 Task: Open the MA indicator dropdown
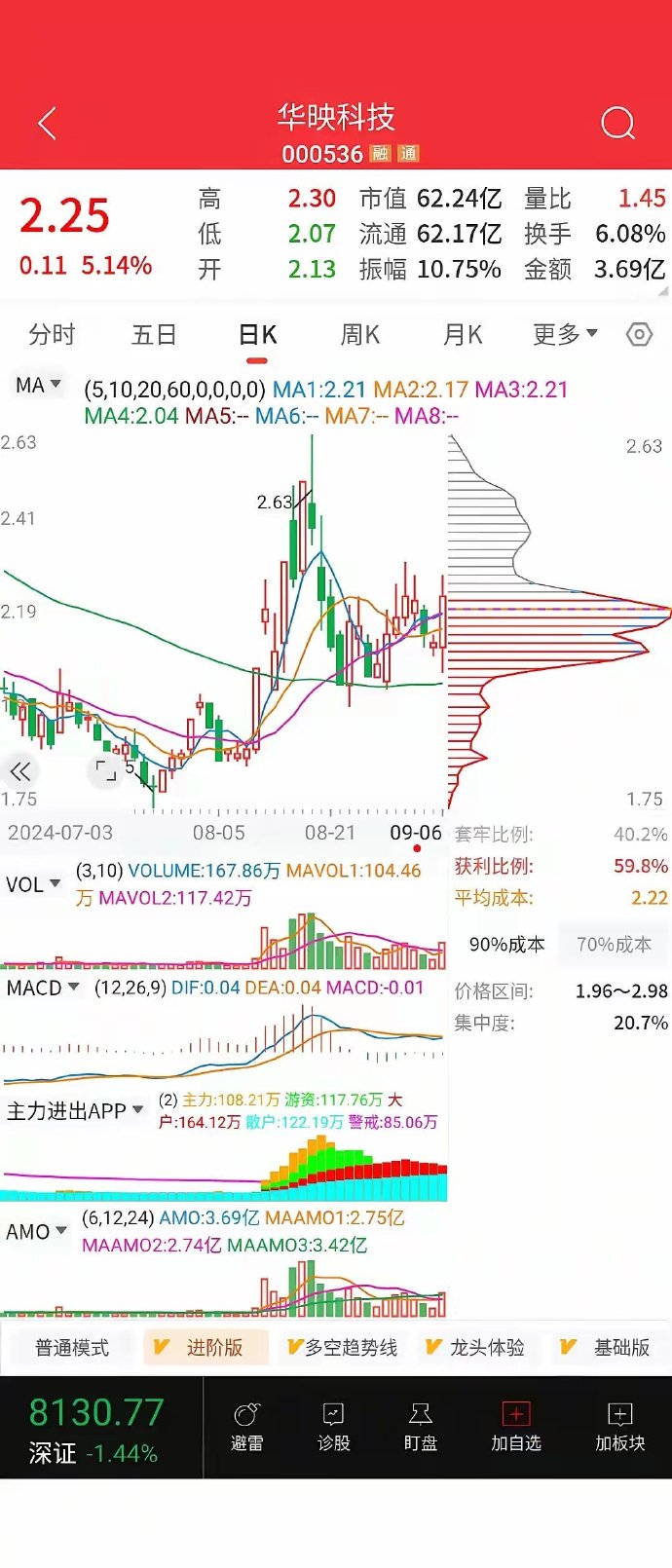[38, 386]
